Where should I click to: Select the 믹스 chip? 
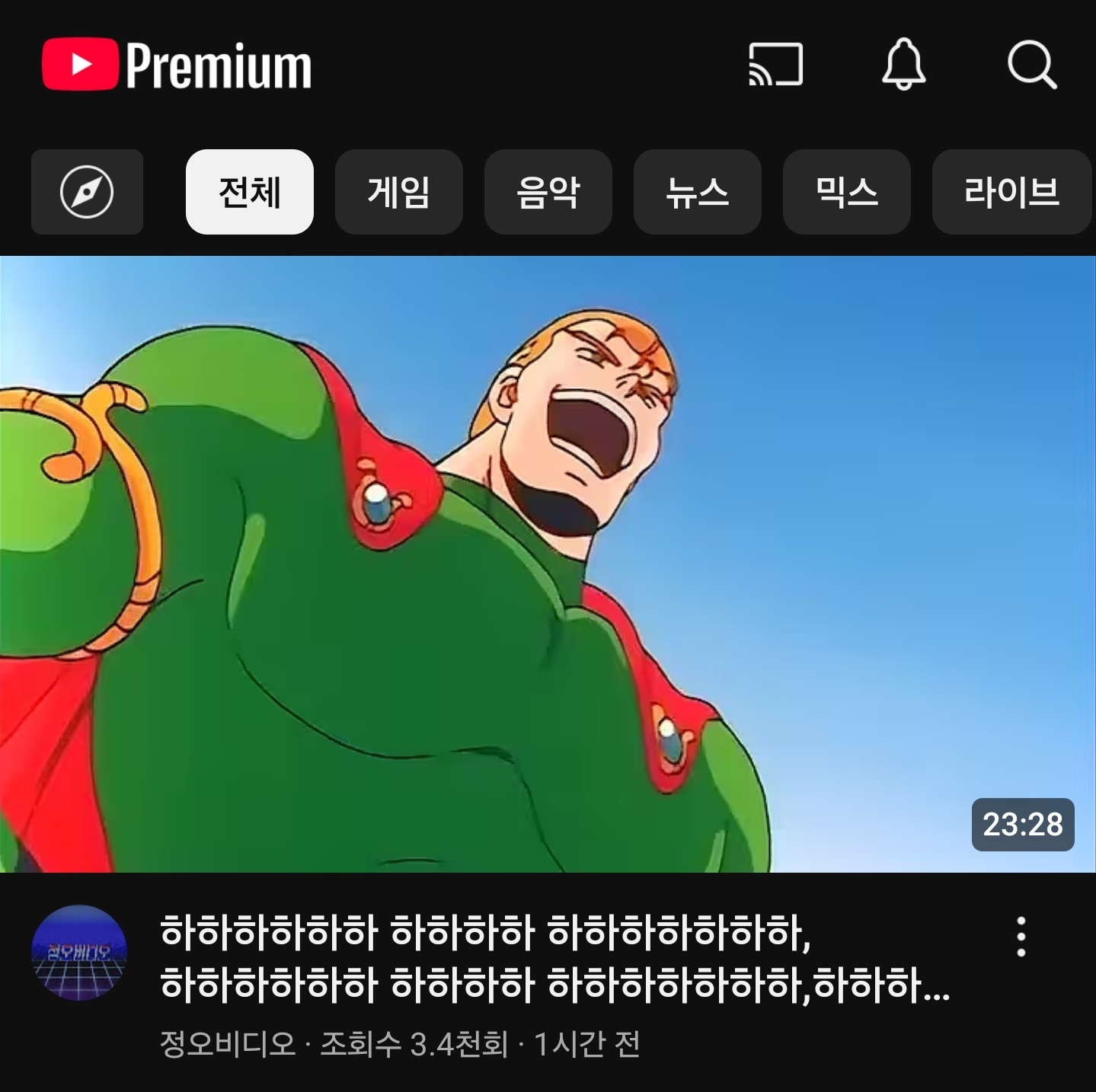point(846,192)
